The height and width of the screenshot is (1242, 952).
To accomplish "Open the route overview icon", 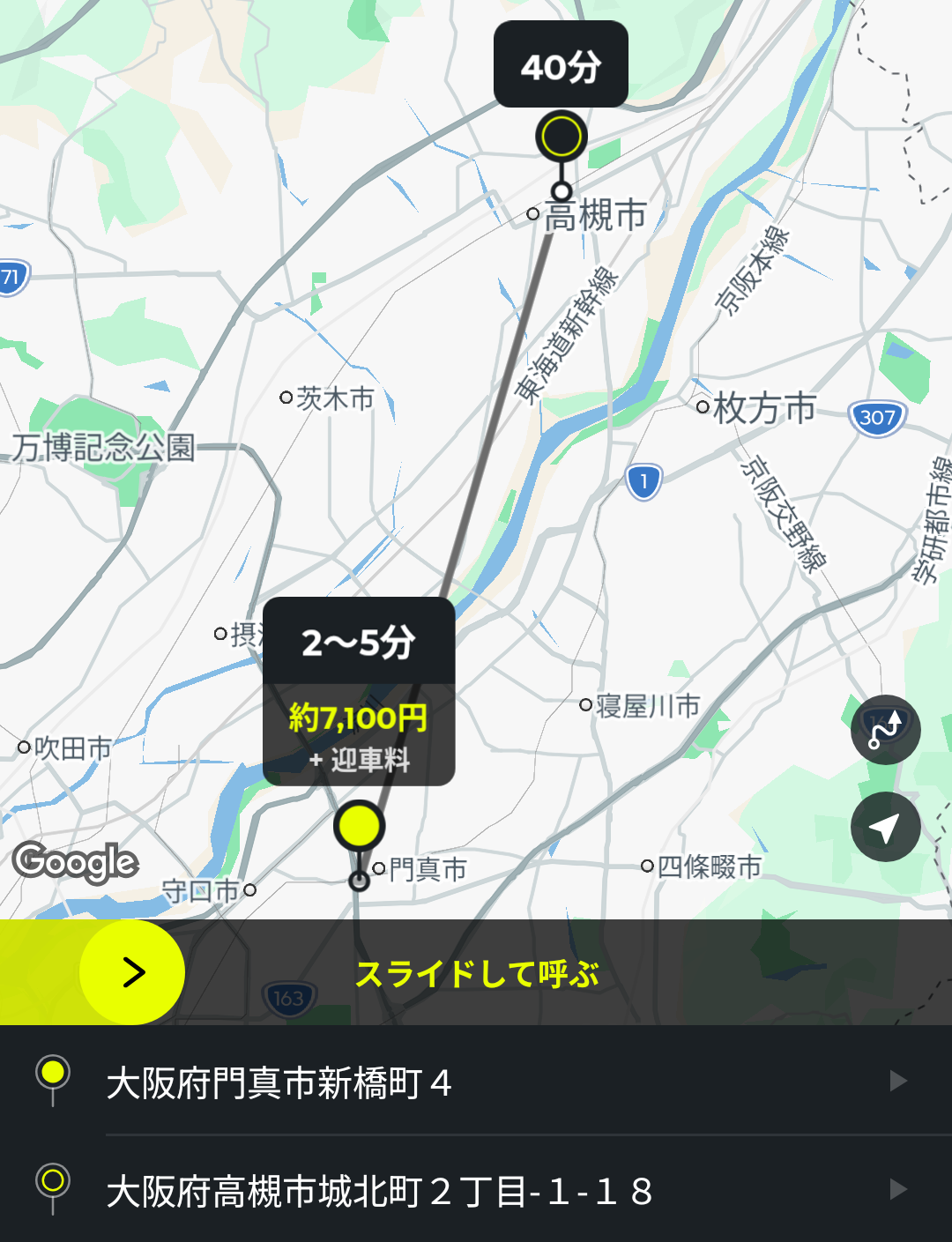I will (885, 730).
